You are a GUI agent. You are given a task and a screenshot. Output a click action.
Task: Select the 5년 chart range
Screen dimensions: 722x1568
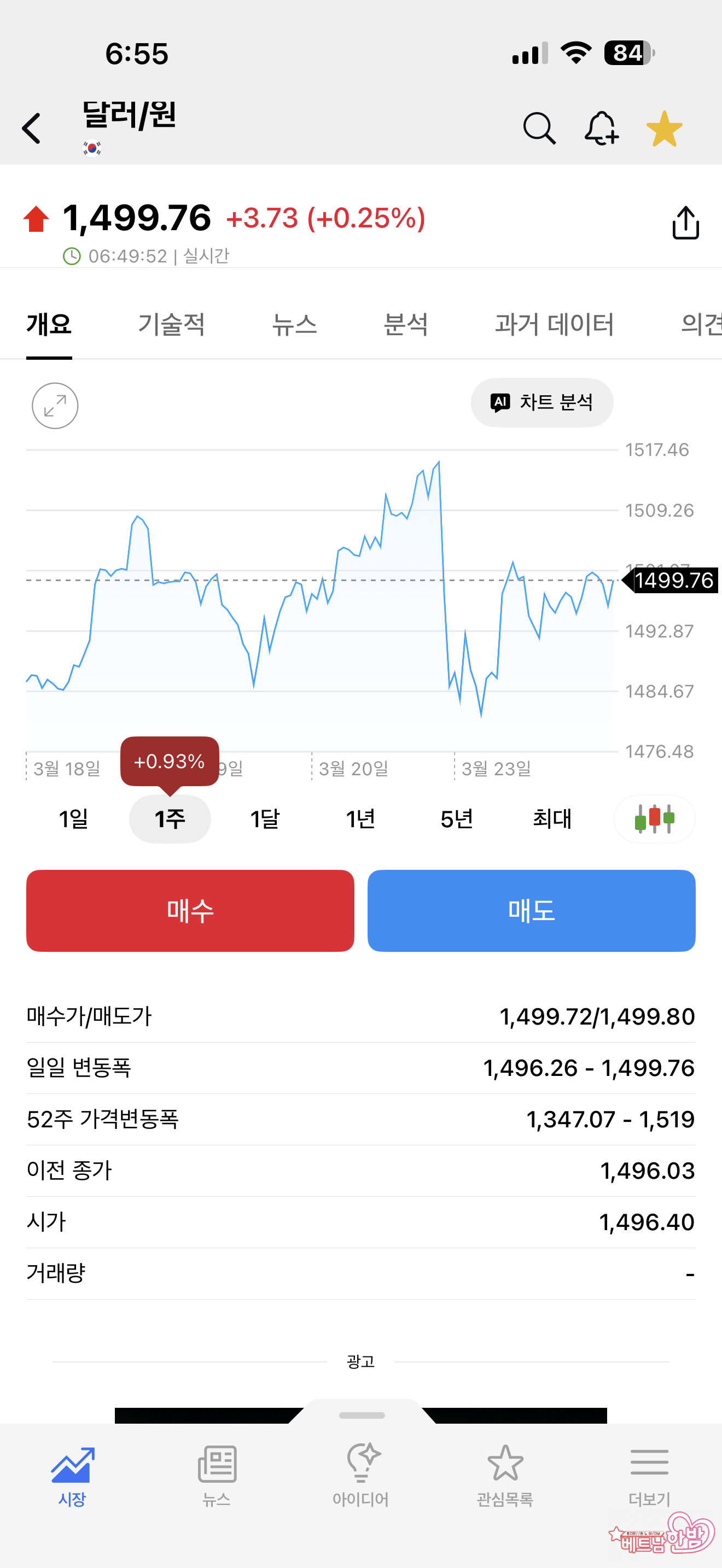click(457, 820)
